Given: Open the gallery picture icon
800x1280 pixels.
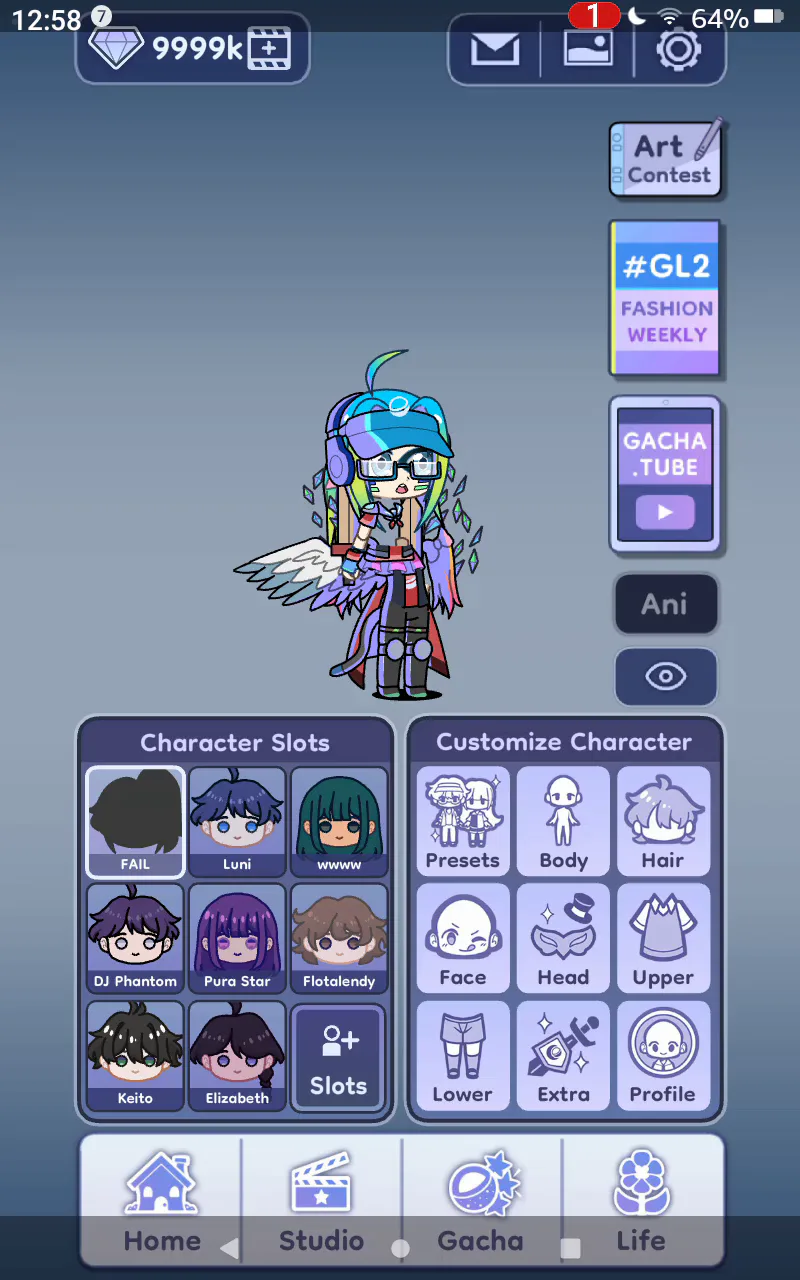Looking at the screenshot, I should 588,48.
